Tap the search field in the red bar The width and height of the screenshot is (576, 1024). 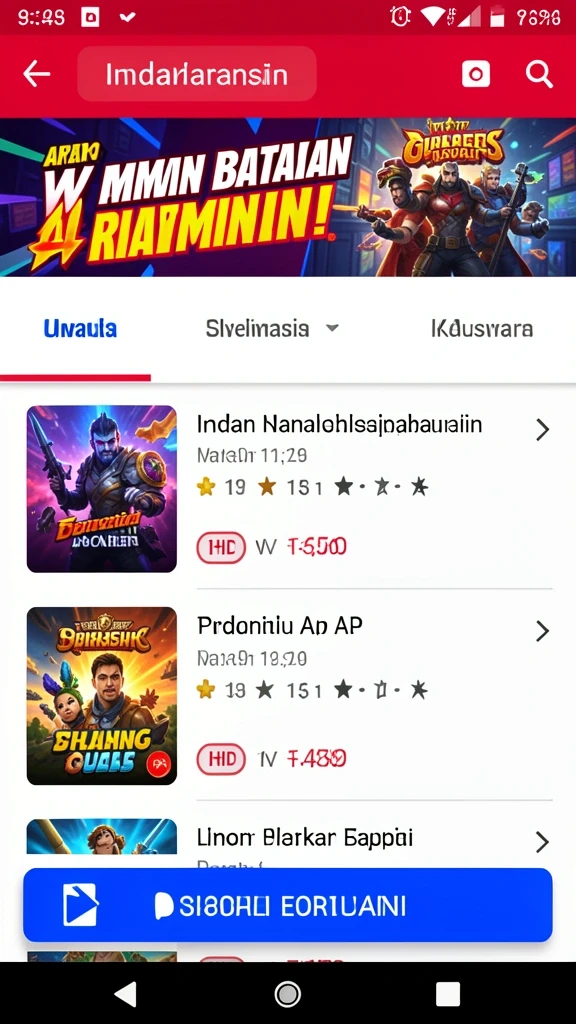click(x=197, y=74)
